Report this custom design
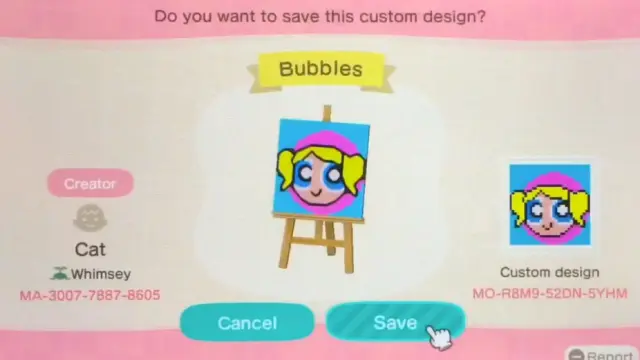This screenshot has width=640, height=360. (x=603, y=355)
